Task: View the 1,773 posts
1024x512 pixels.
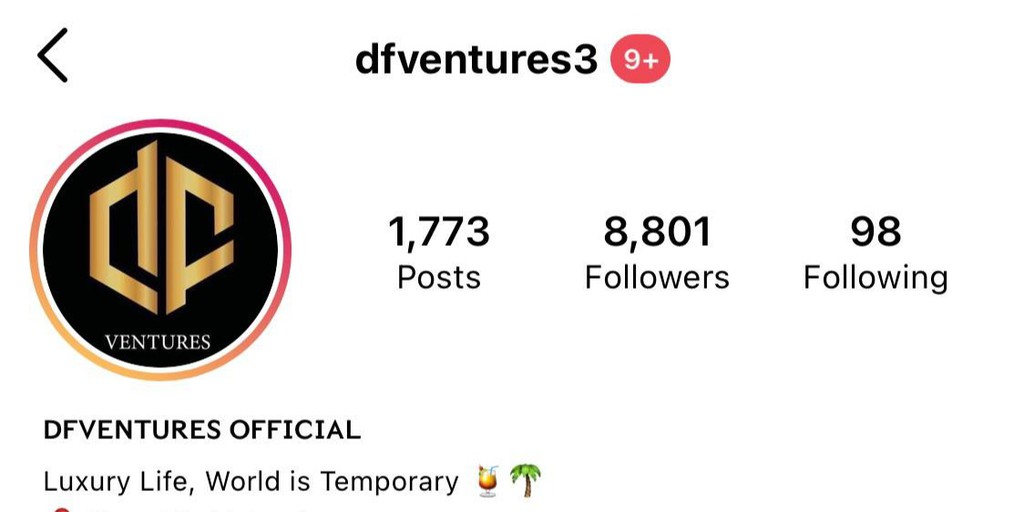Action: click(439, 252)
